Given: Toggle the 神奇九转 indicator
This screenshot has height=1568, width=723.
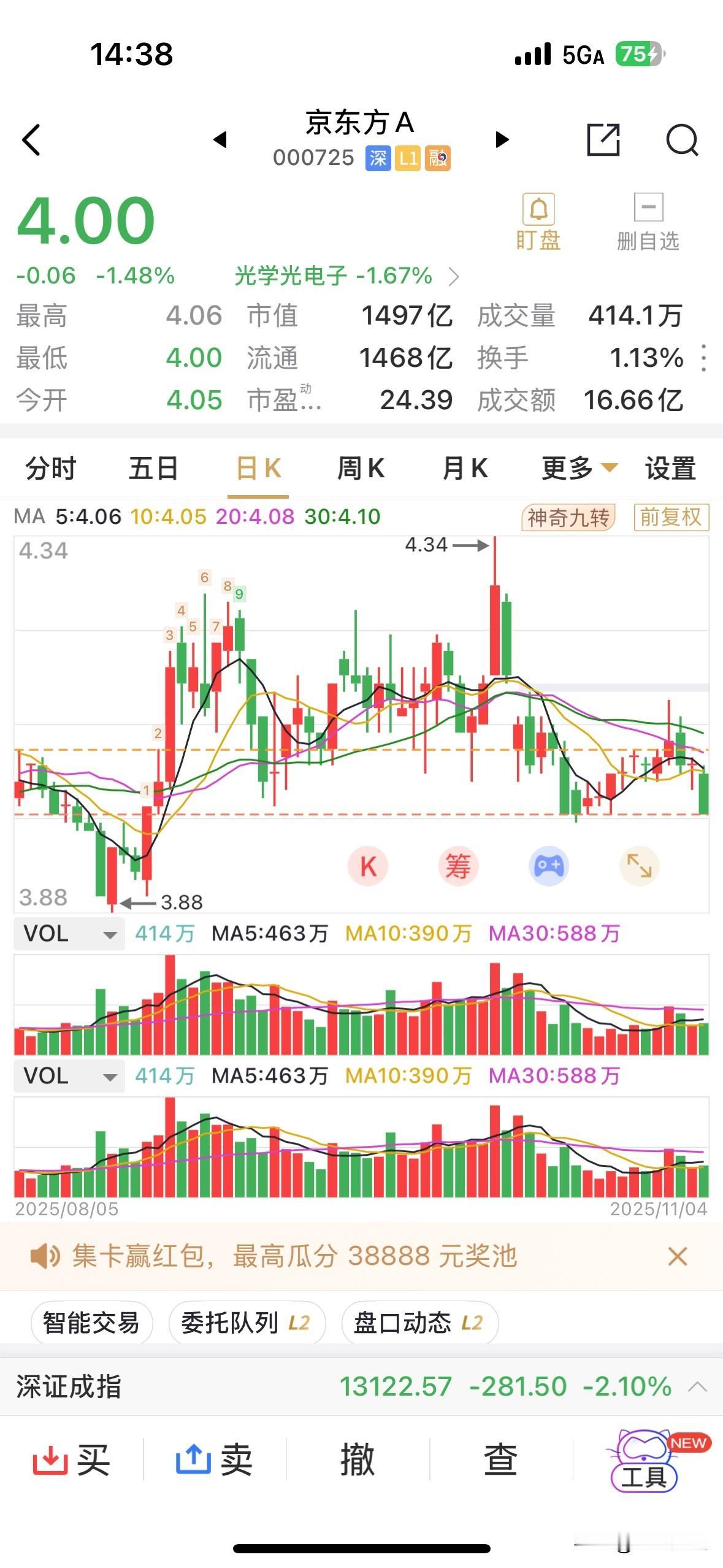Looking at the screenshot, I should (567, 518).
